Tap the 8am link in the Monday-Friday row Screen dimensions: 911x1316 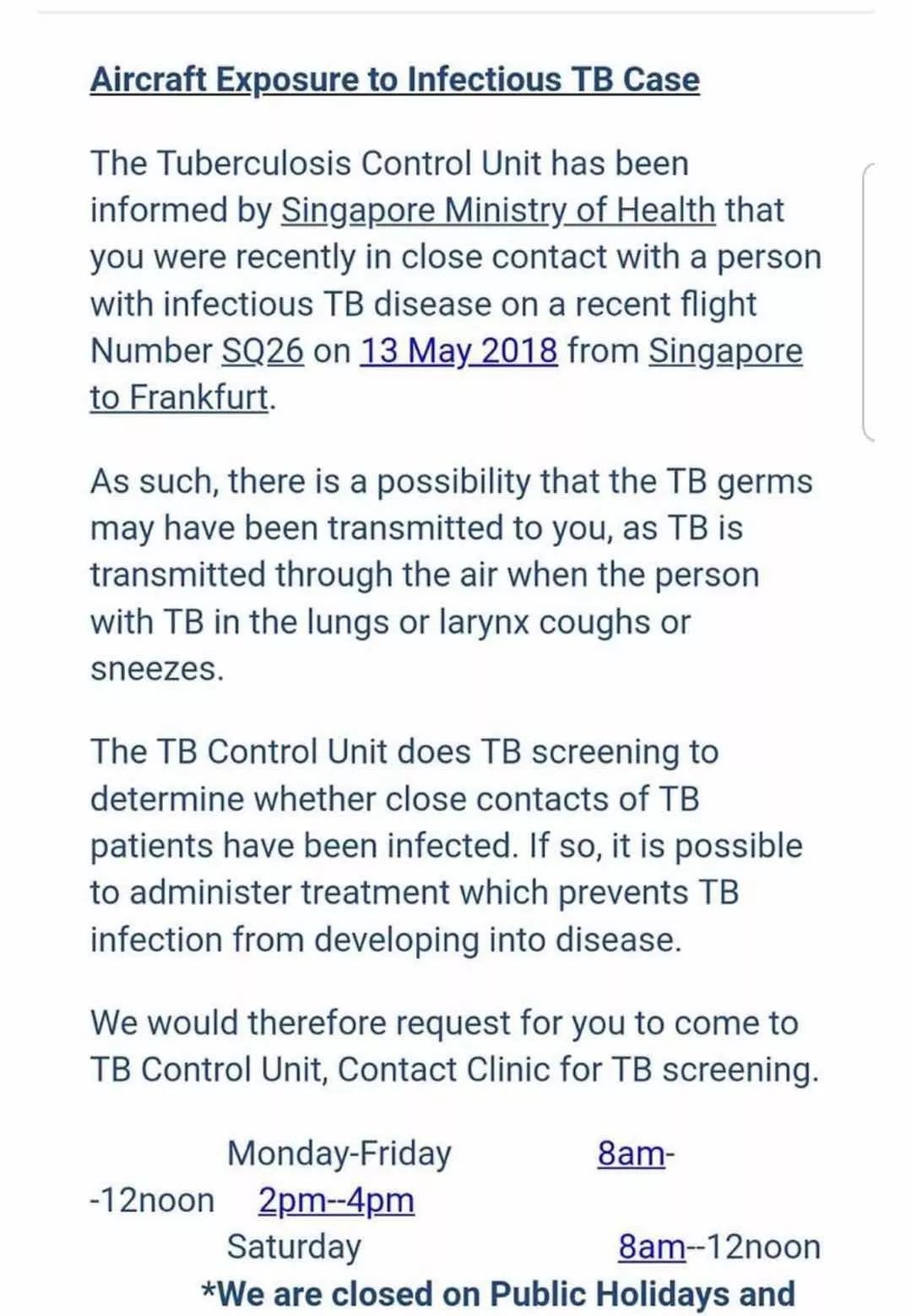[x=631, y=1153]
